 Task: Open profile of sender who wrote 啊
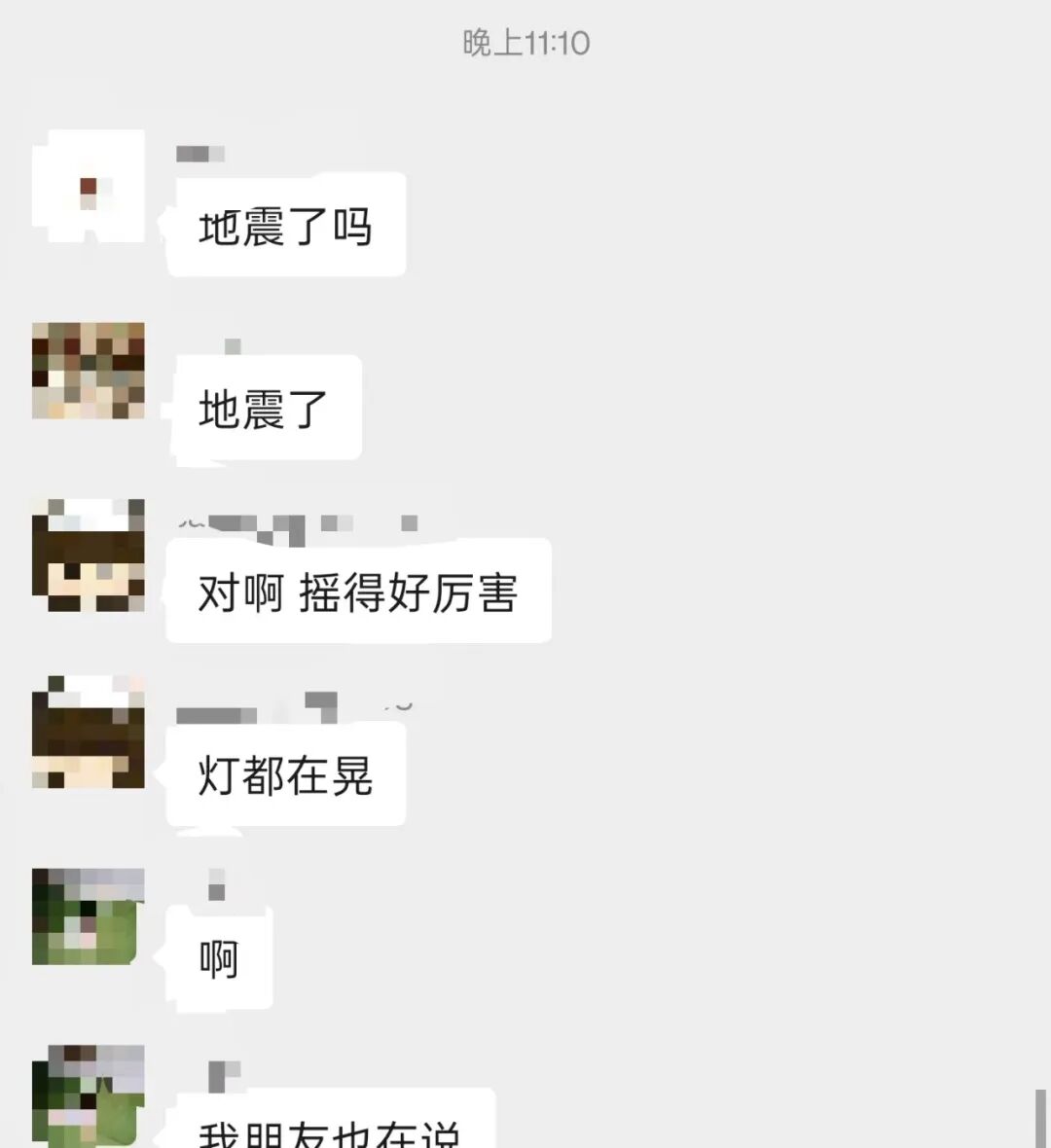pos(89,915)
